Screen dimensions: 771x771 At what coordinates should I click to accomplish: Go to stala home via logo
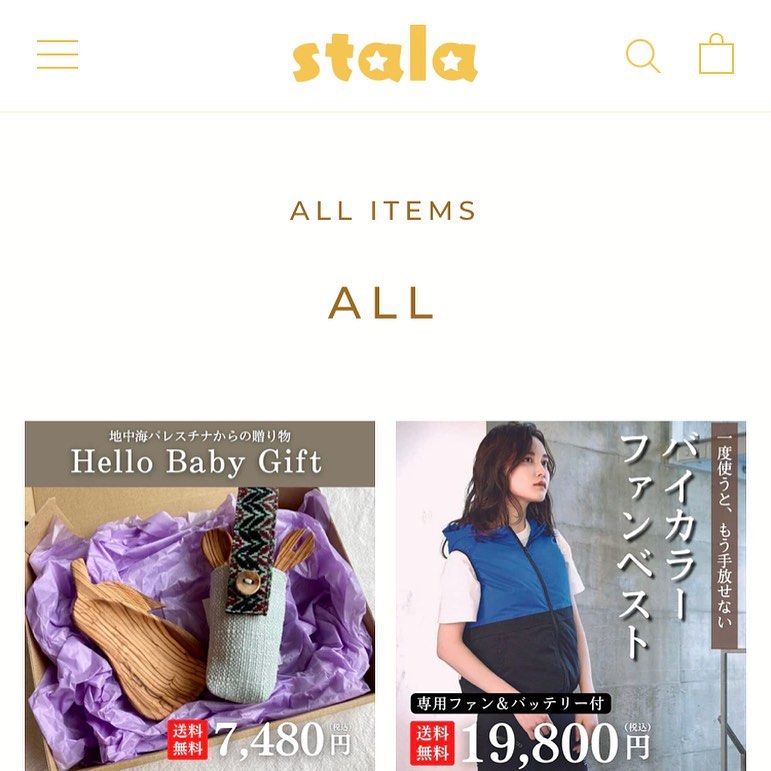point(385,57)
